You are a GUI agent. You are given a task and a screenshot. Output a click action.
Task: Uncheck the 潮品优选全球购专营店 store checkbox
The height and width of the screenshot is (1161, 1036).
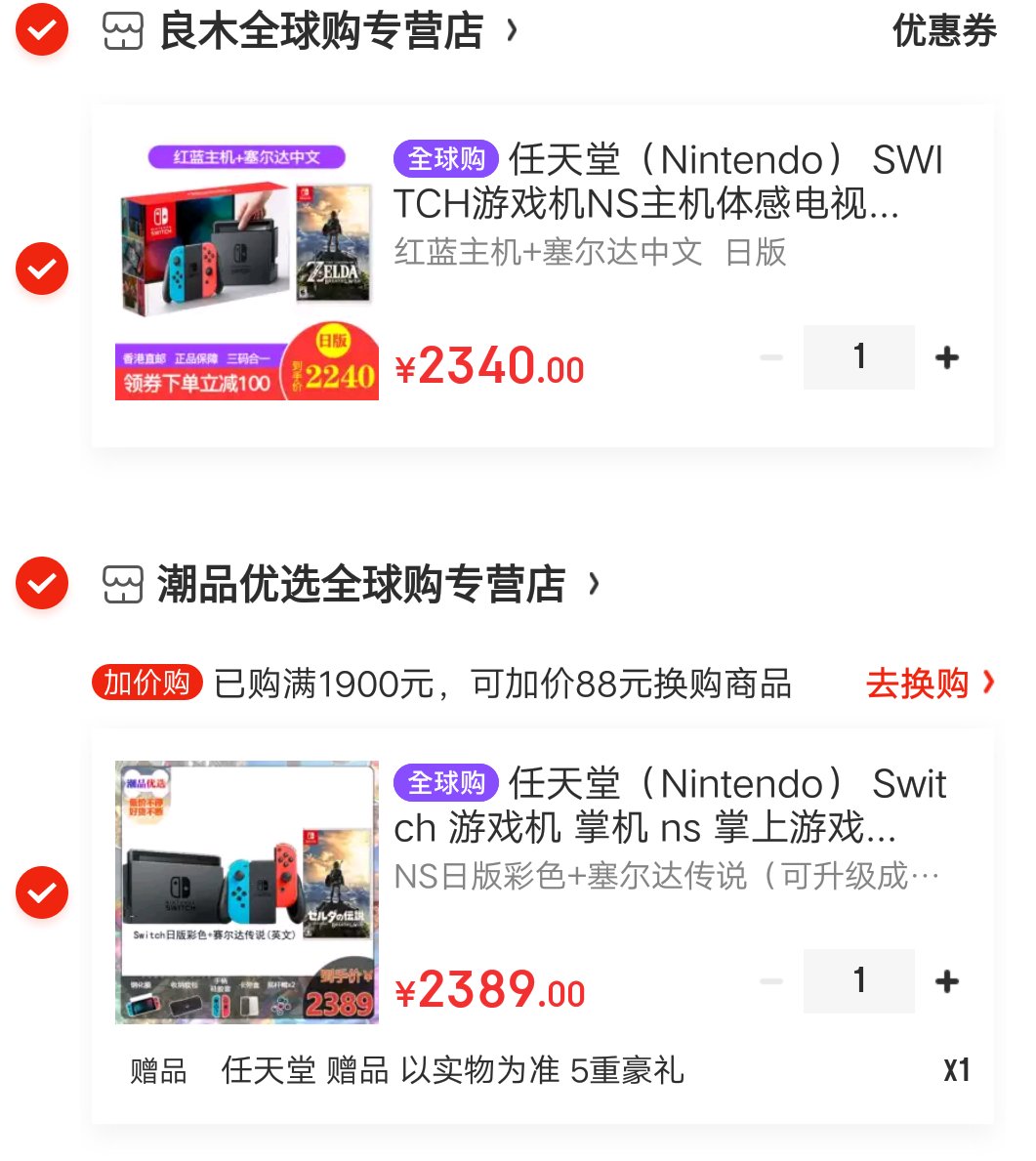(42, 583)
